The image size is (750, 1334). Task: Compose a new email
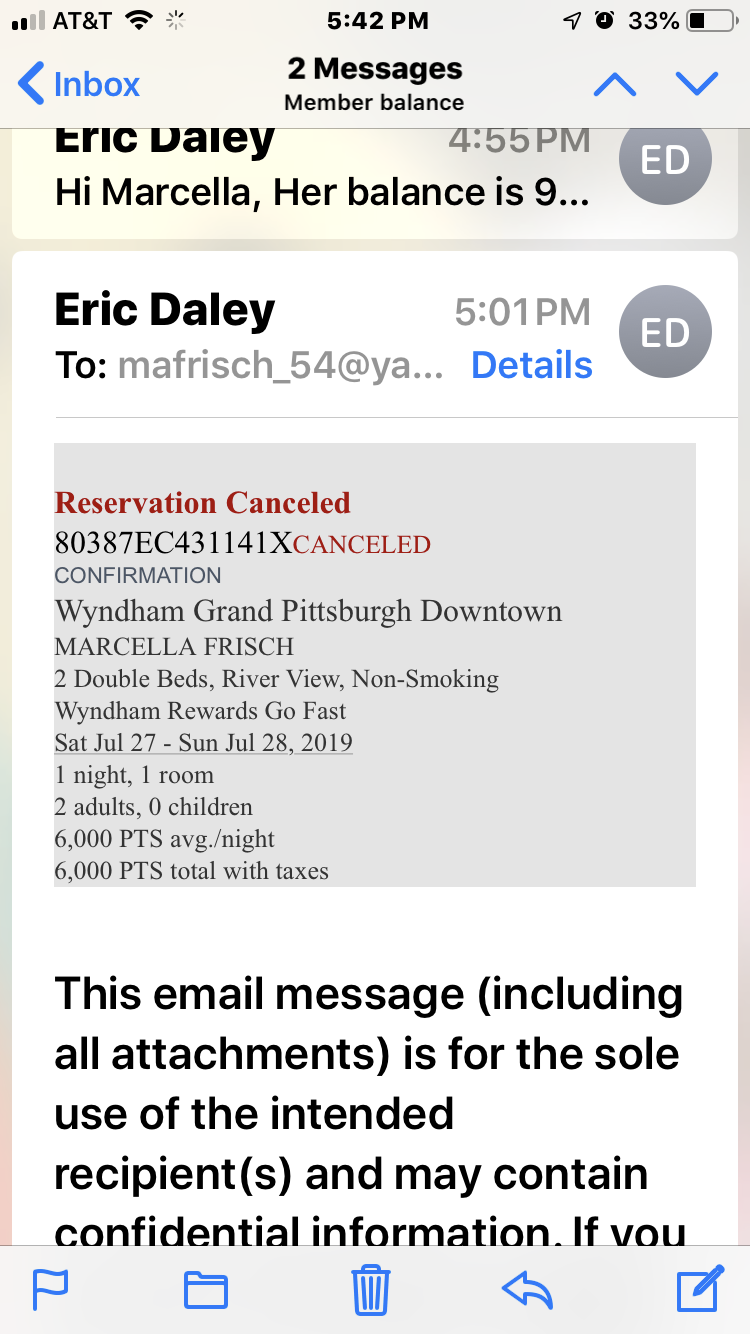pos(699,1288)
